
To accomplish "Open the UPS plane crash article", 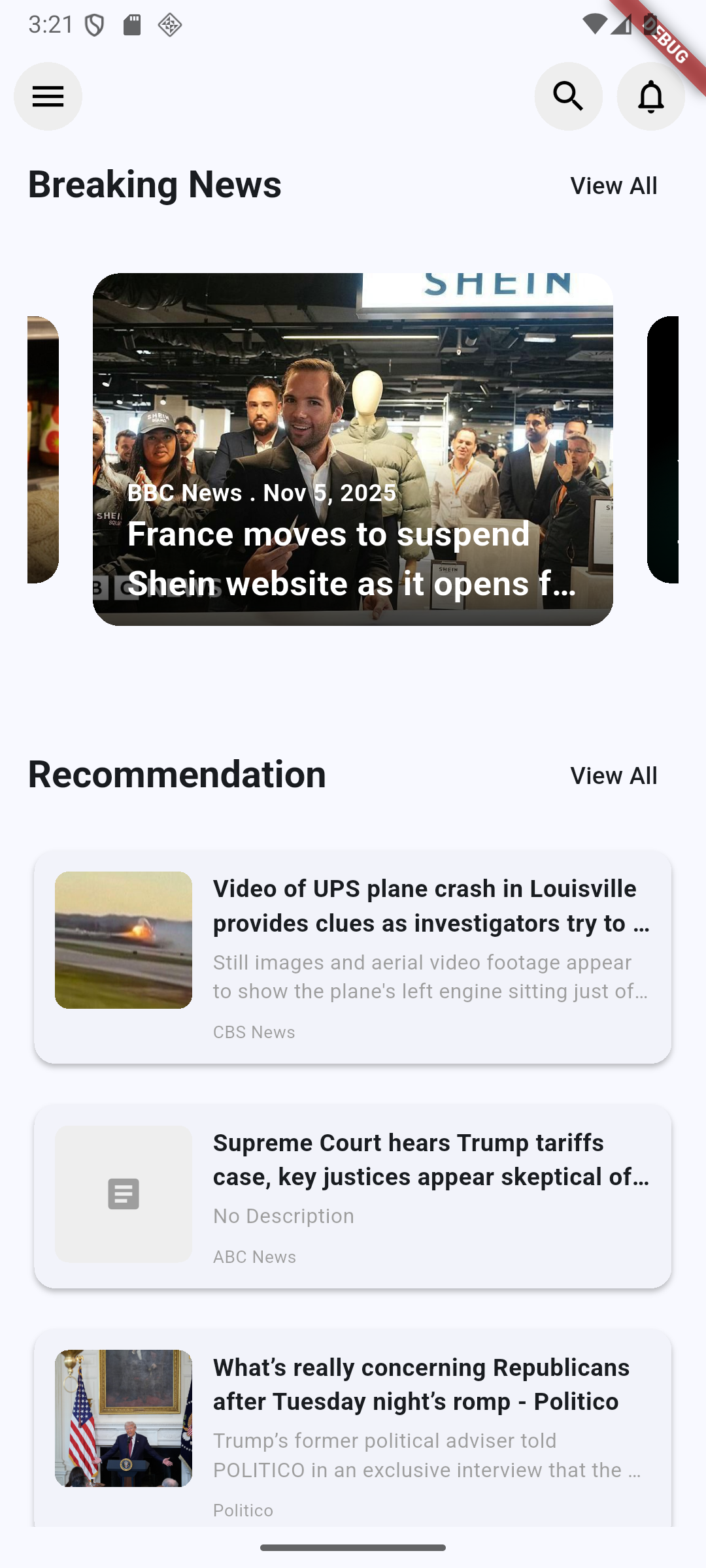I will [x=353, y=957].
